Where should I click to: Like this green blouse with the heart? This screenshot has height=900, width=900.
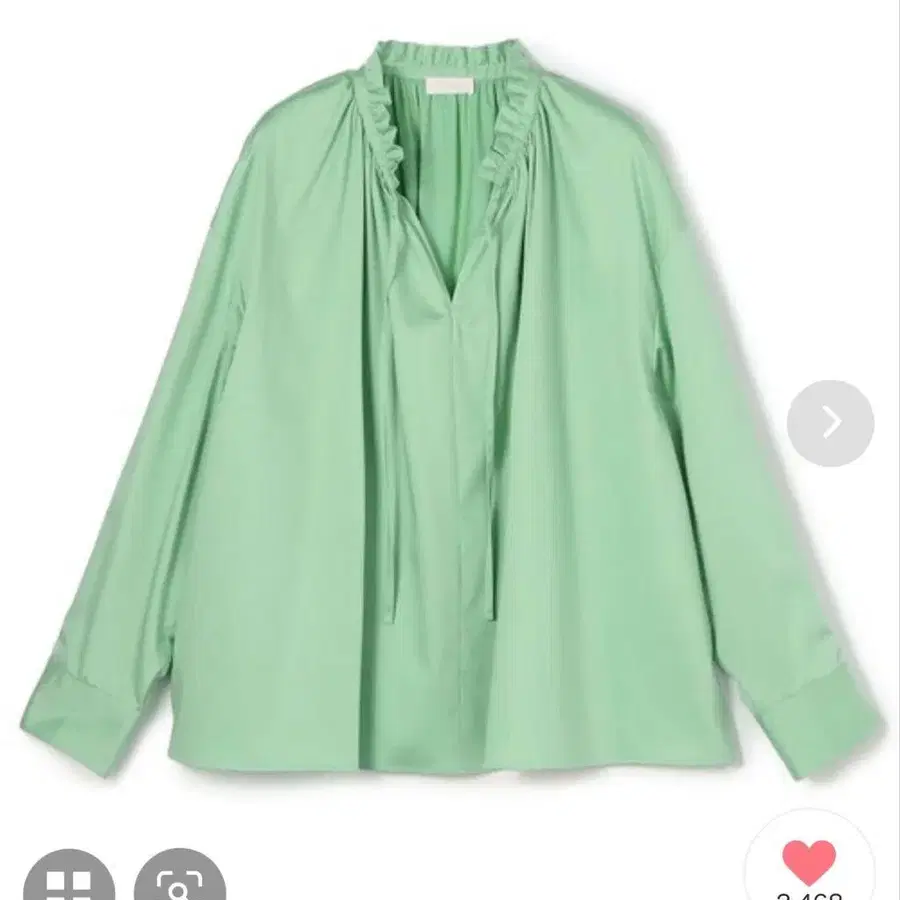pyautogui.click(x=806, y=861)
